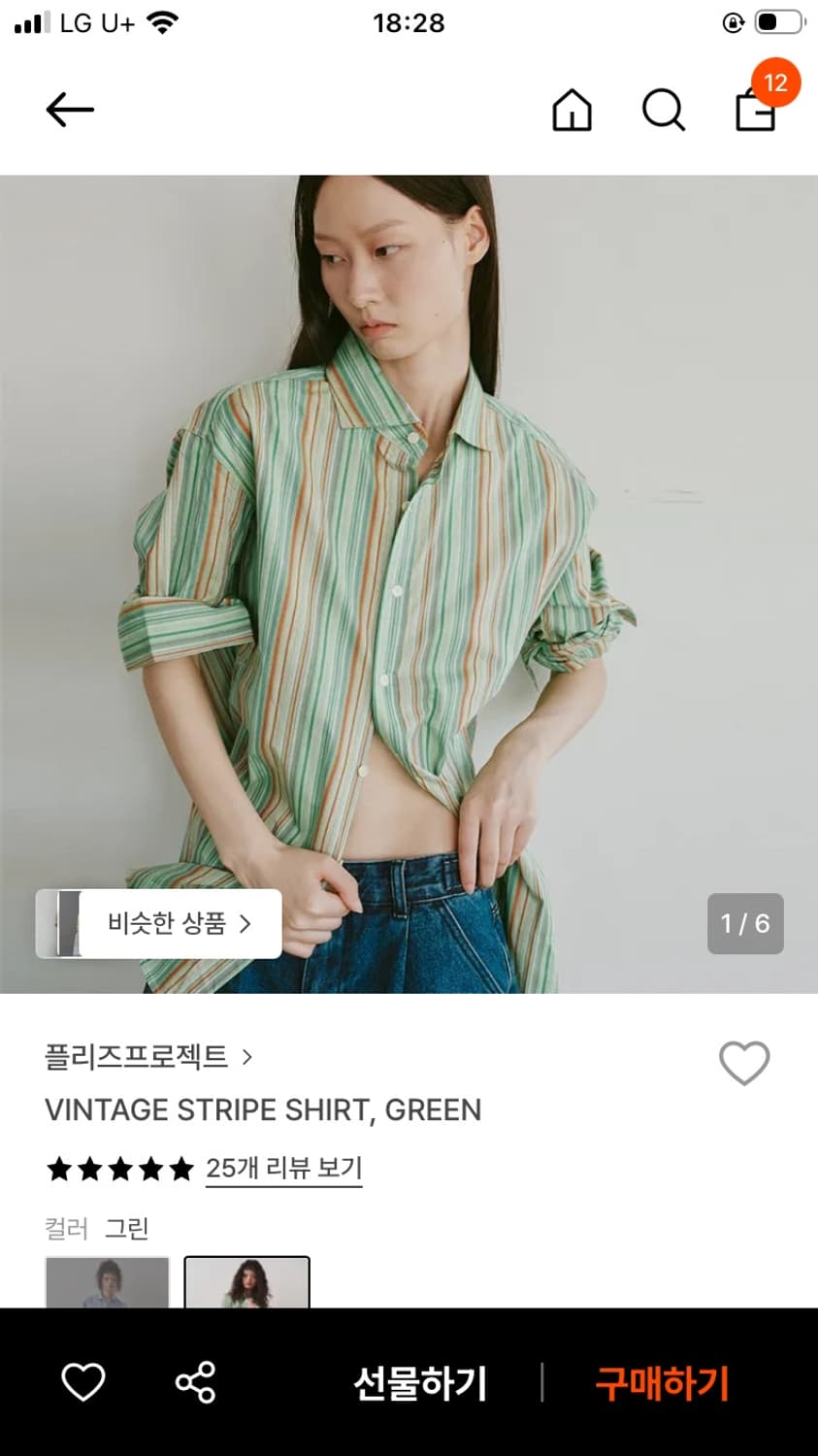Tap the back arrow to leave product page
Screen dimensions: 818x1456
click(68, 109)
